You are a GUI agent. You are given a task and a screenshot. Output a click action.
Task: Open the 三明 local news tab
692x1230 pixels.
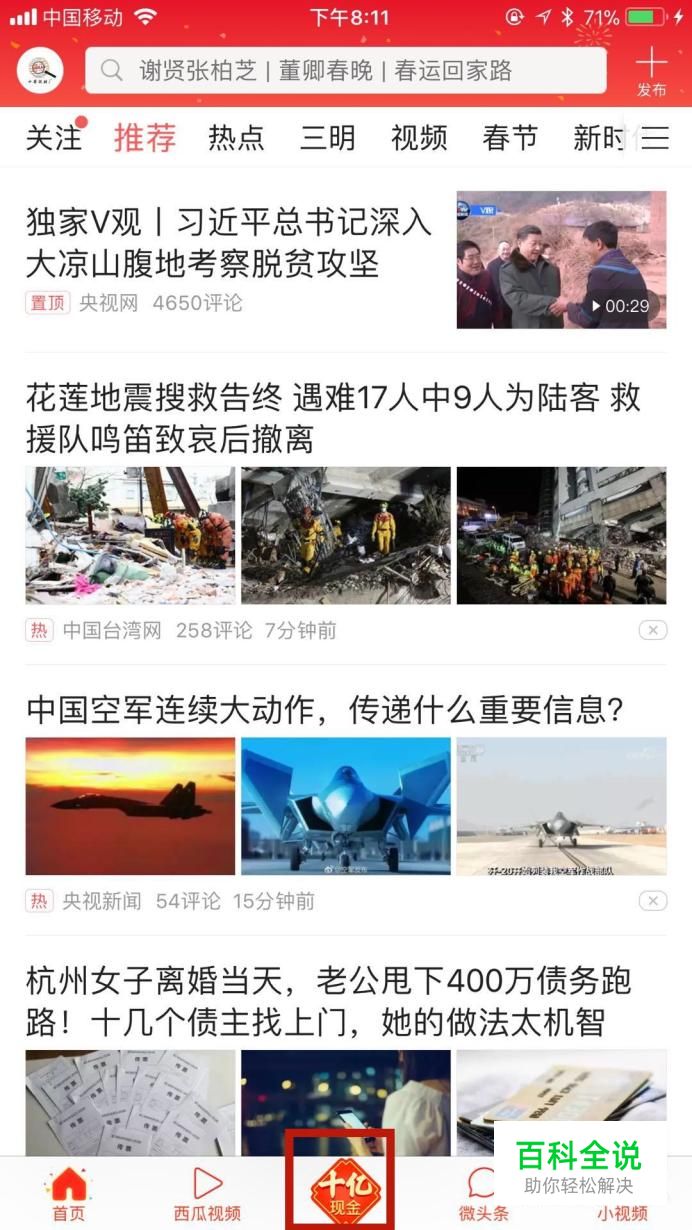click(327, 138)
